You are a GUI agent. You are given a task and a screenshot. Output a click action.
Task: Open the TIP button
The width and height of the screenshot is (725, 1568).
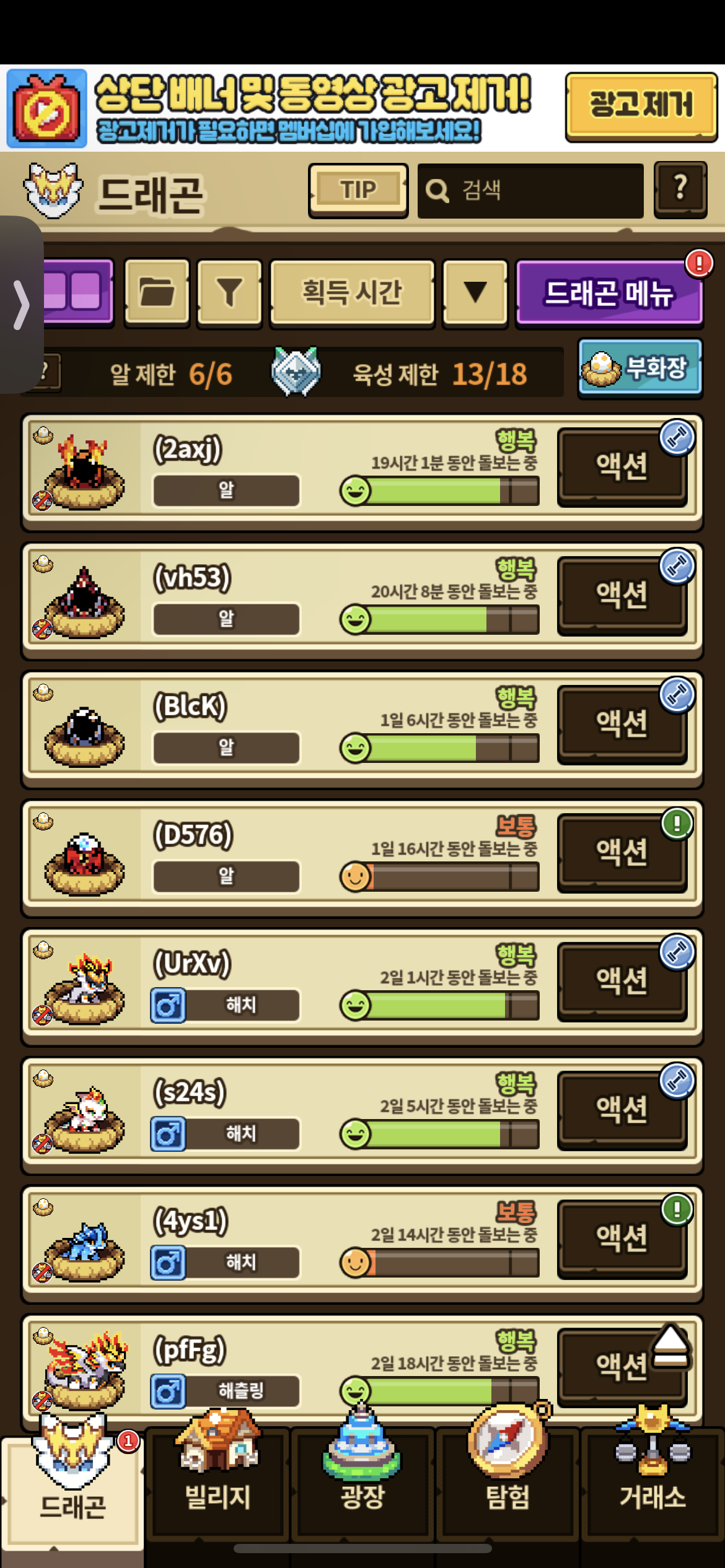(x=358, y=191)
